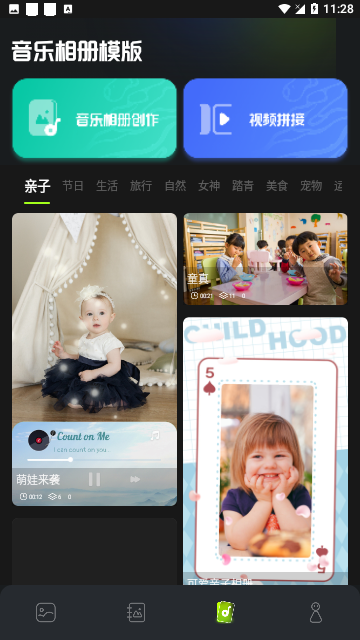Open the 视频拼接 video stitching tool
The width and height of the screenshot is (360, 640).
(x=265, y=118)
